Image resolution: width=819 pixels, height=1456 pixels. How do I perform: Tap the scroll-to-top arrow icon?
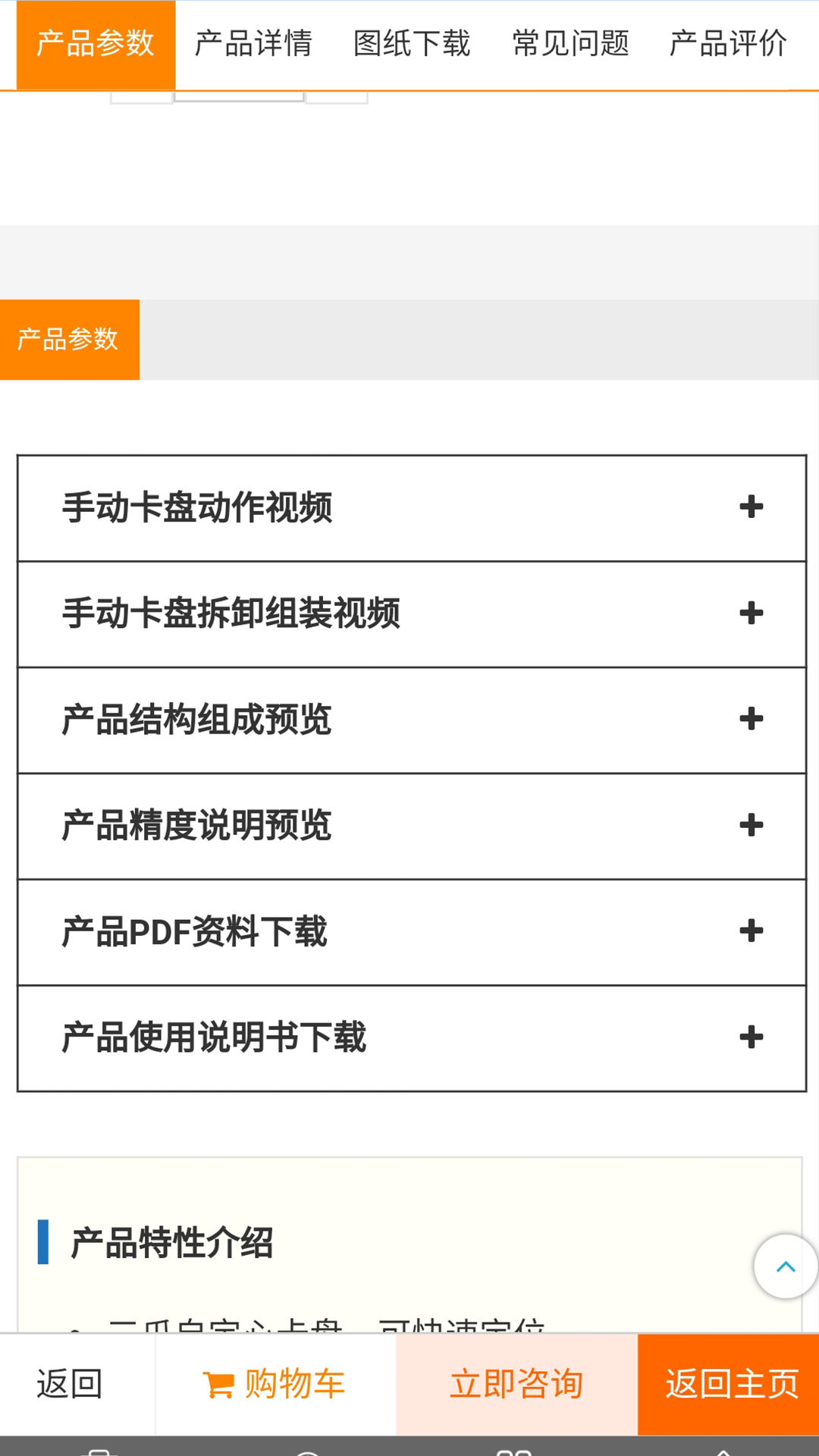(x=784, y=1266)
